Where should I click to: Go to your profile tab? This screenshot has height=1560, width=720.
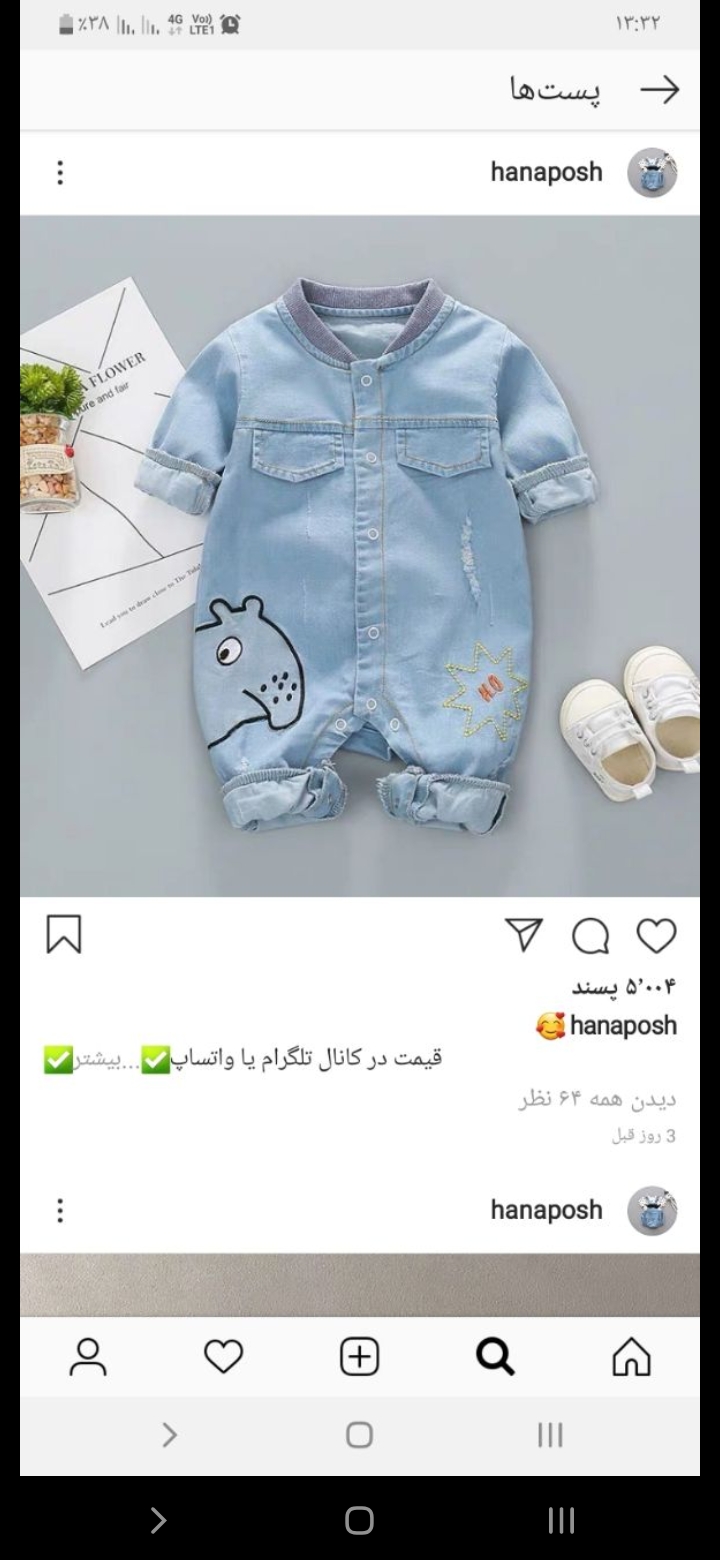click(88, 1356)
